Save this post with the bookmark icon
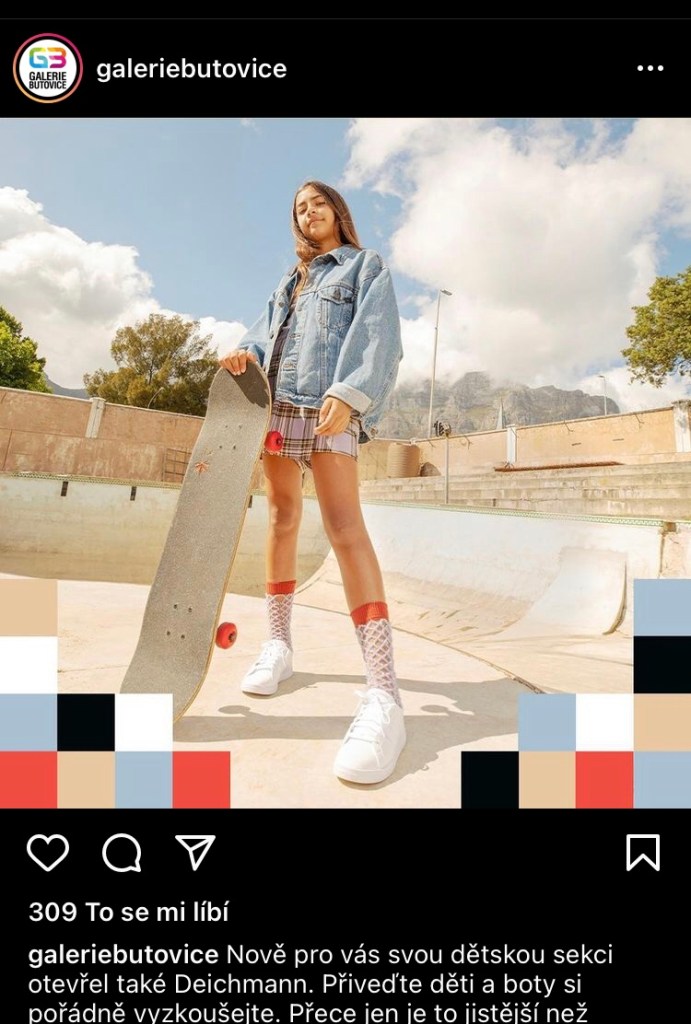691x1024 pixels. pos(642,852)
